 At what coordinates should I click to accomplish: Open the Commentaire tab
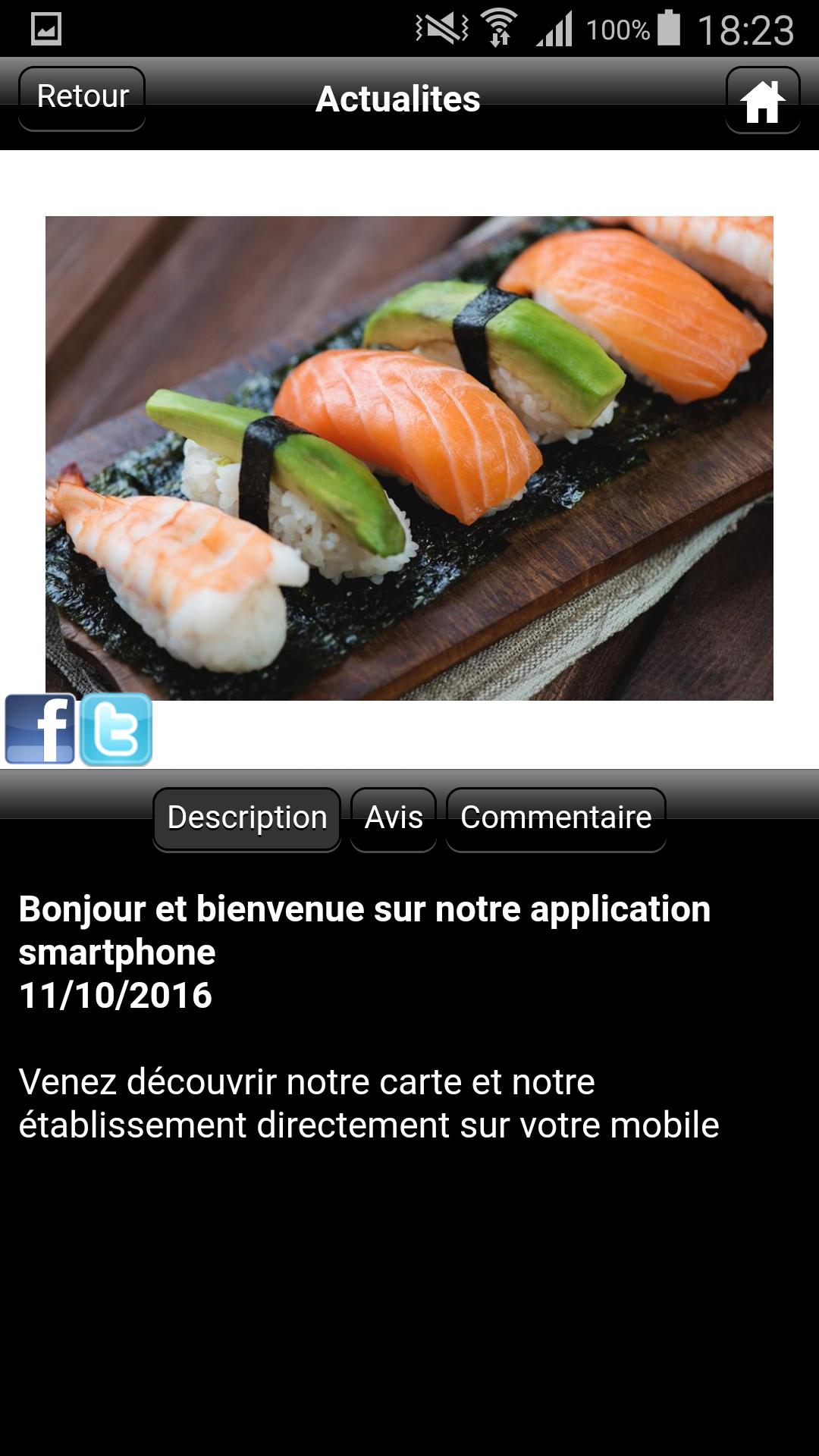pos(556,818)
